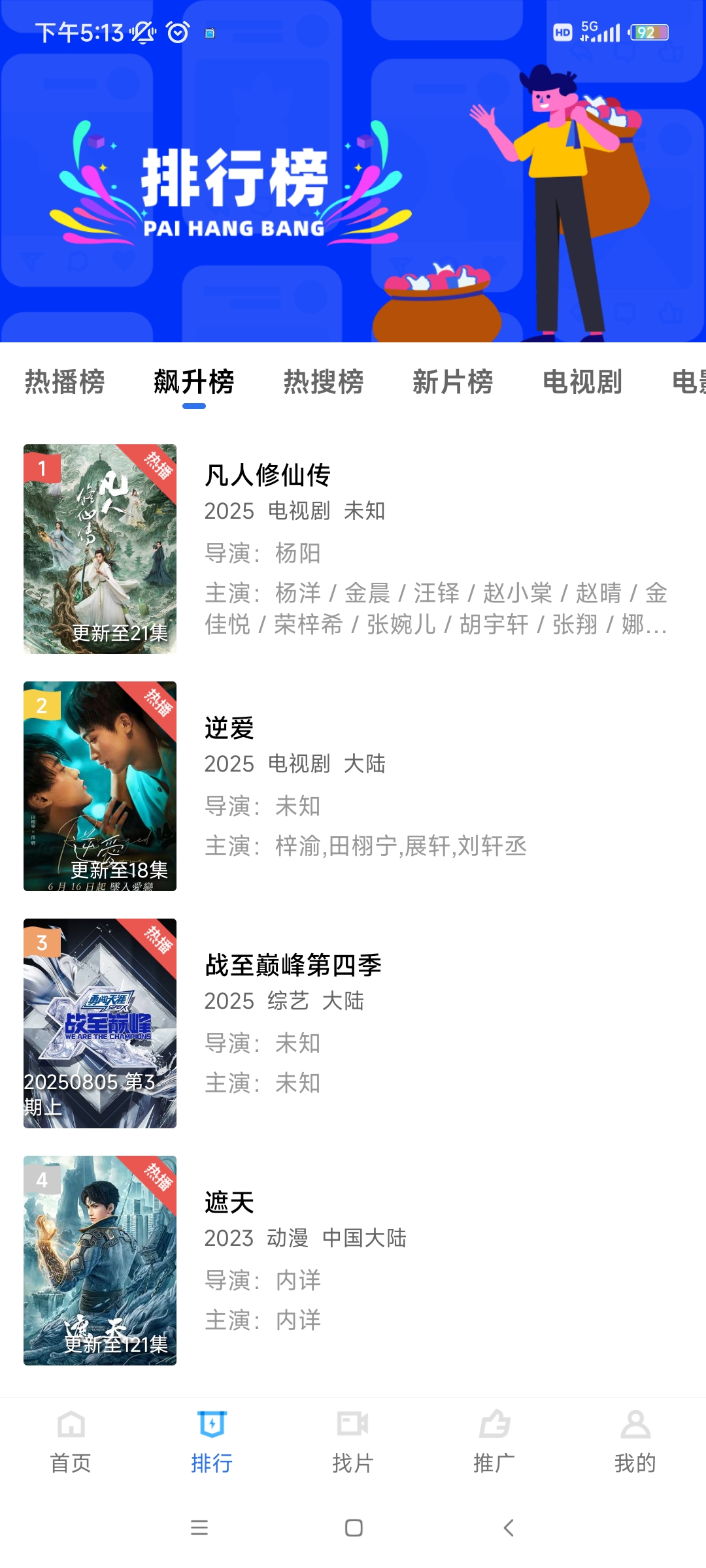Go back using the system back button

tap(509, 1527)
